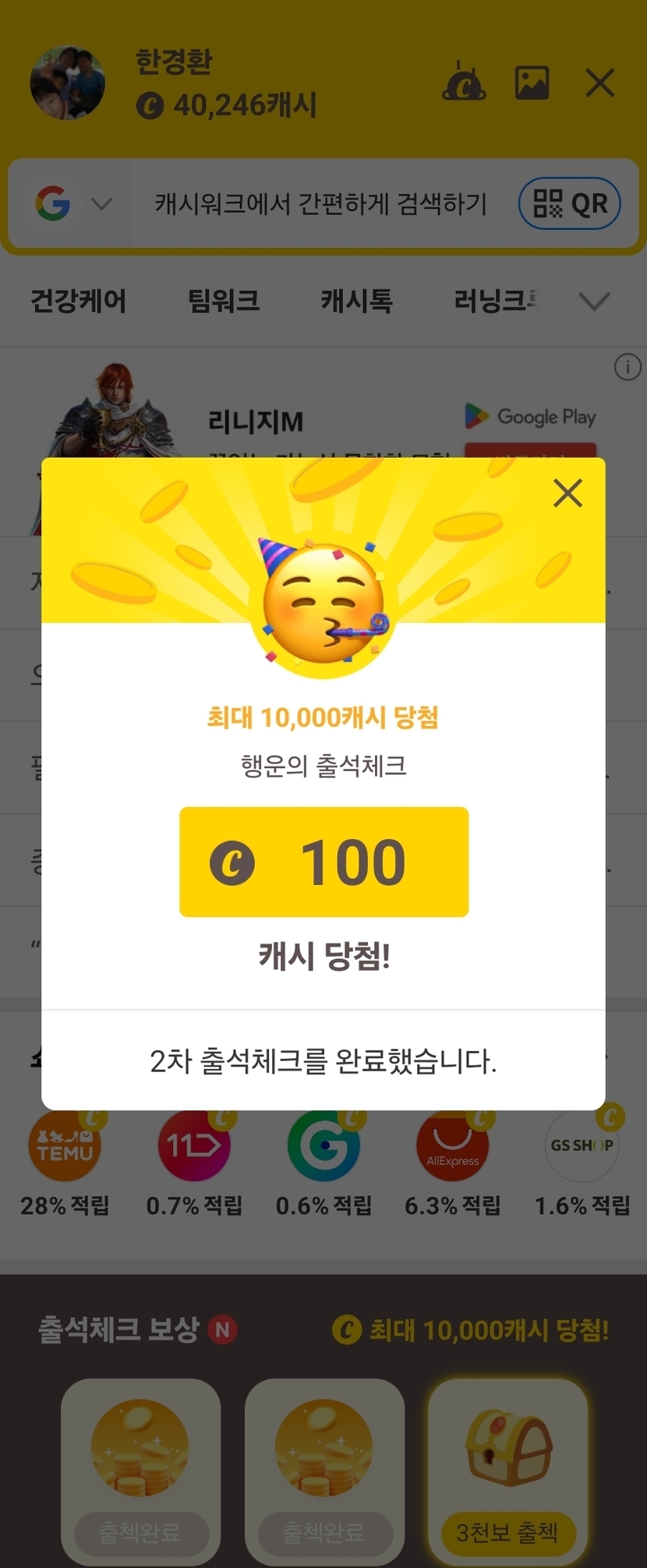Open the cash piggy icon

tap(464, 83)
